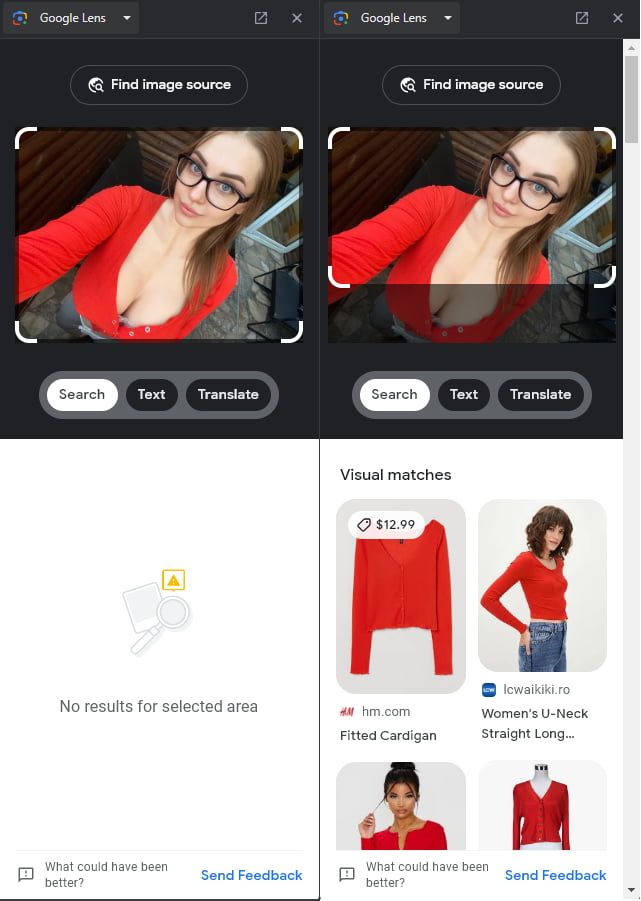Switch to Text mode in the Visual matches panel
This screenshot has width=641, height=901.
[x=463, y=394]
